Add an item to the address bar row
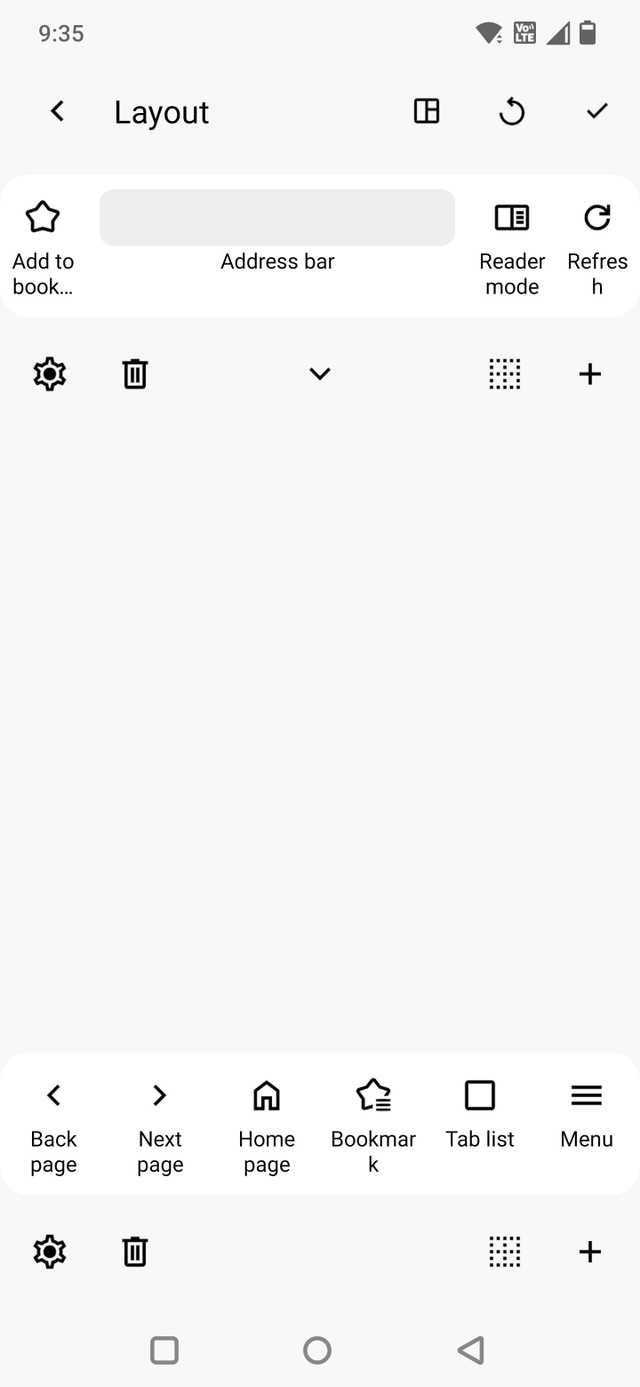640x1387 pixels. (590, 374)
